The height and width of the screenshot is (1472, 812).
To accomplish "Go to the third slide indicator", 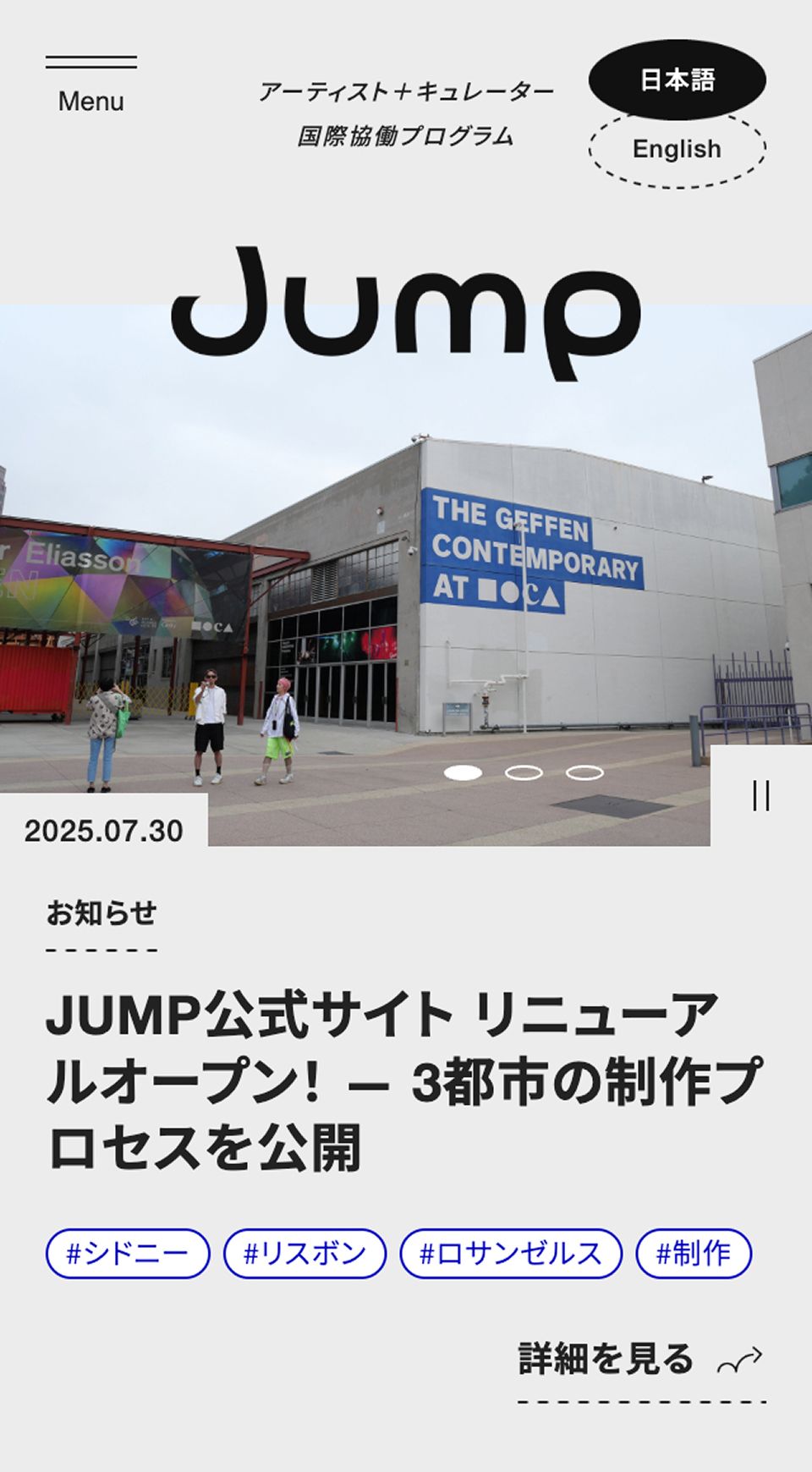I will coord(584,772).
